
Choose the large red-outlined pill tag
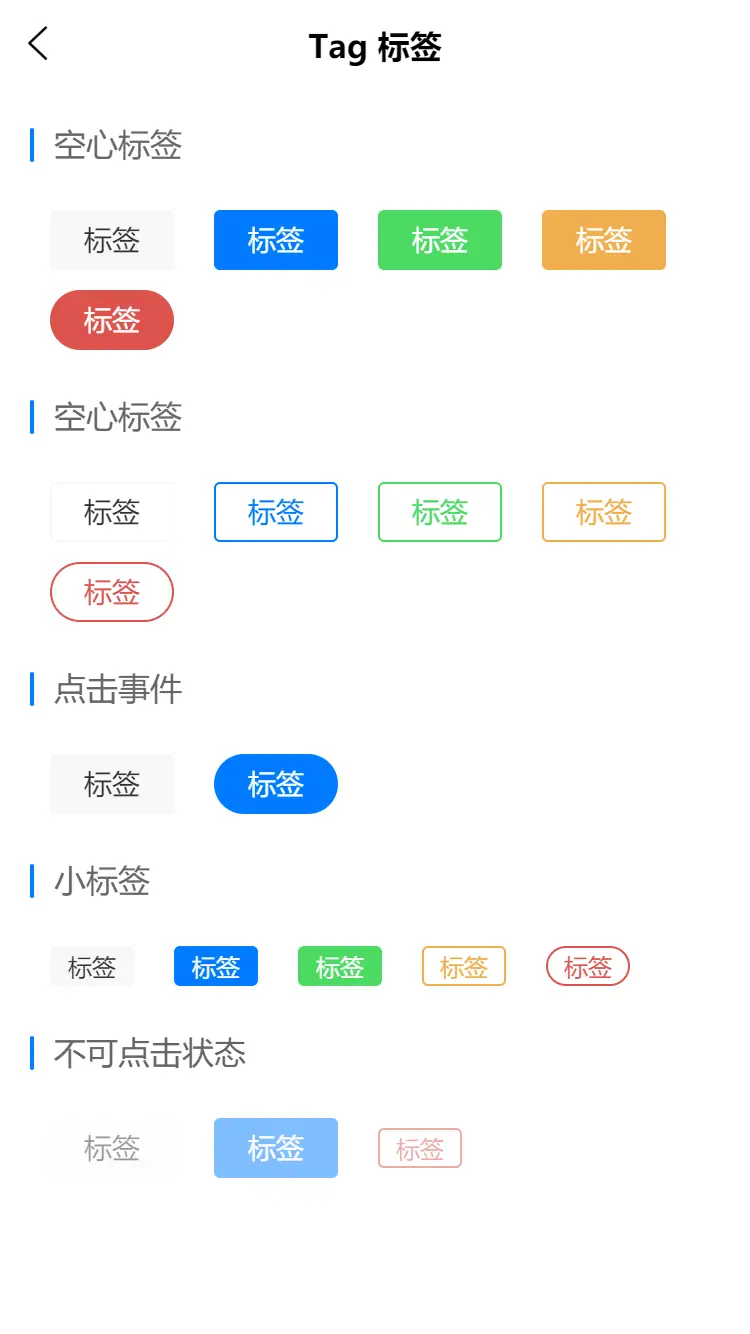(x=112, y=592)
